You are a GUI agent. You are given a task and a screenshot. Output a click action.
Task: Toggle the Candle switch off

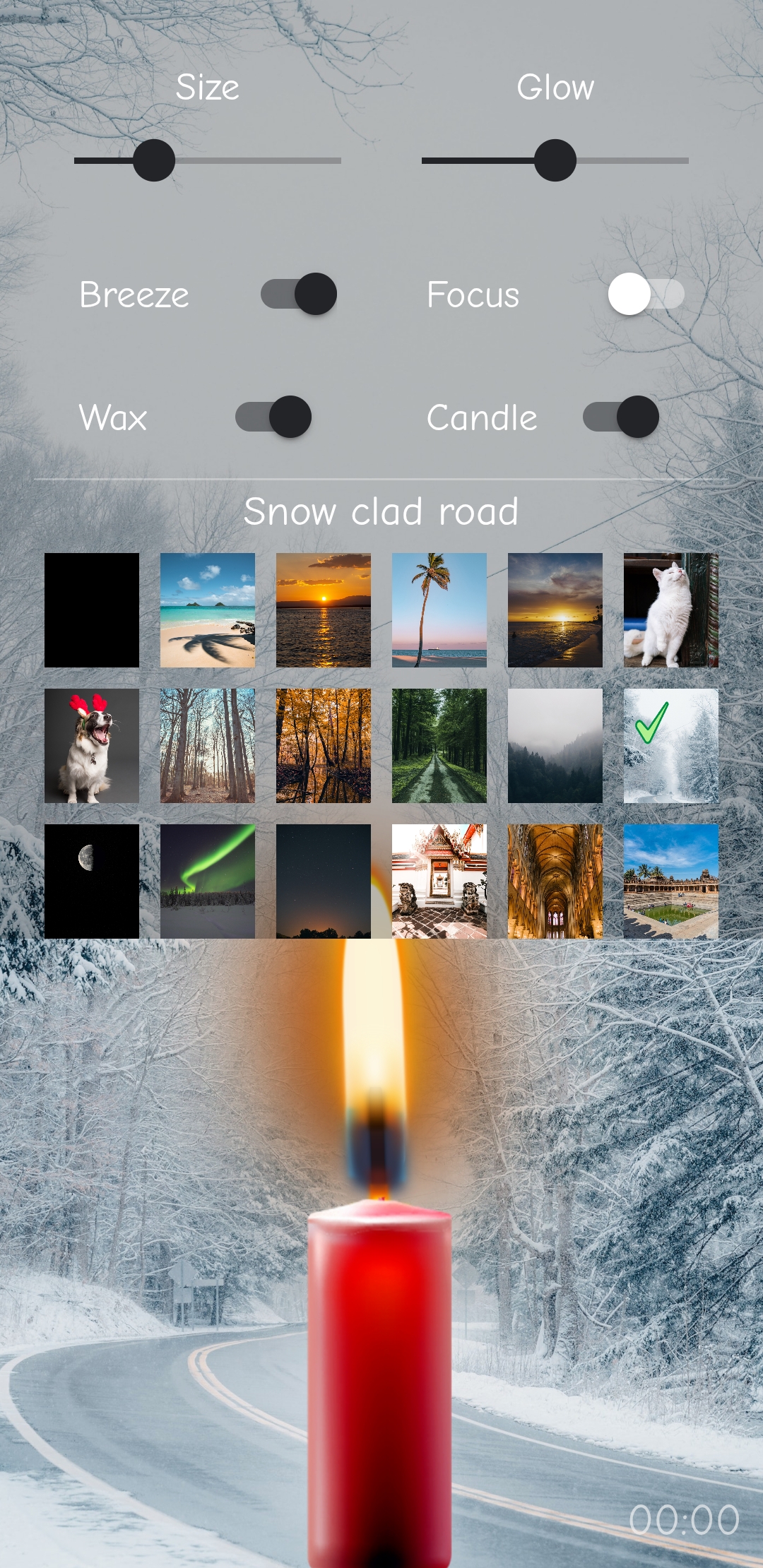coord(621,417)
